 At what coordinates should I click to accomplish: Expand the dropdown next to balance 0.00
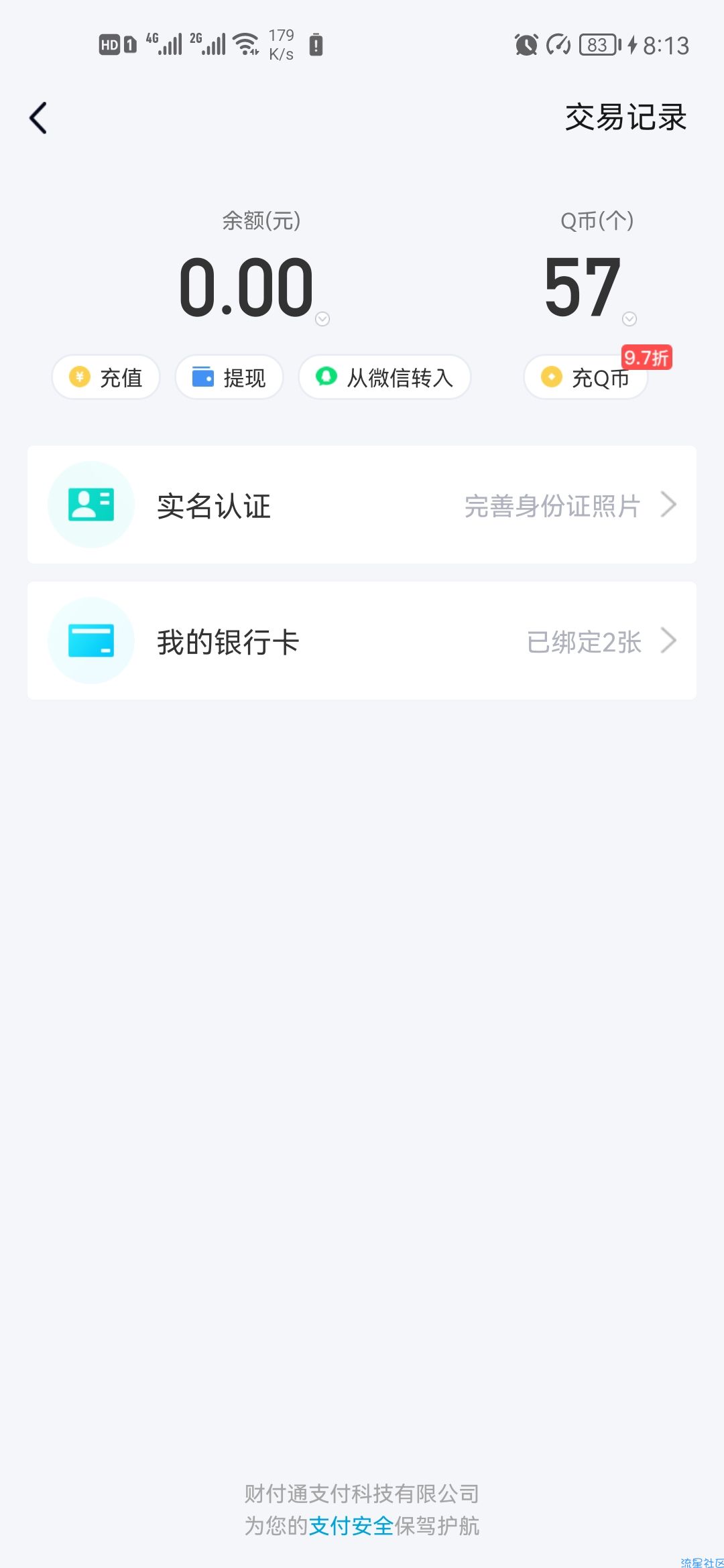(322, 319)
